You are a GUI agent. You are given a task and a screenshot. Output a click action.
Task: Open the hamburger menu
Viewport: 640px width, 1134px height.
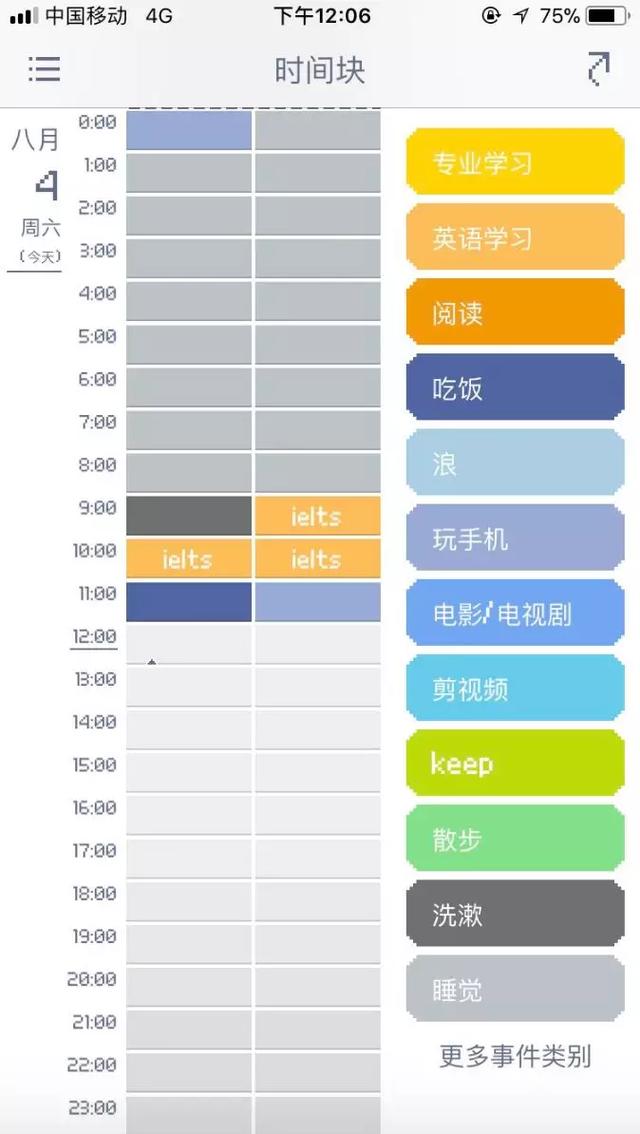pos(44,69)
